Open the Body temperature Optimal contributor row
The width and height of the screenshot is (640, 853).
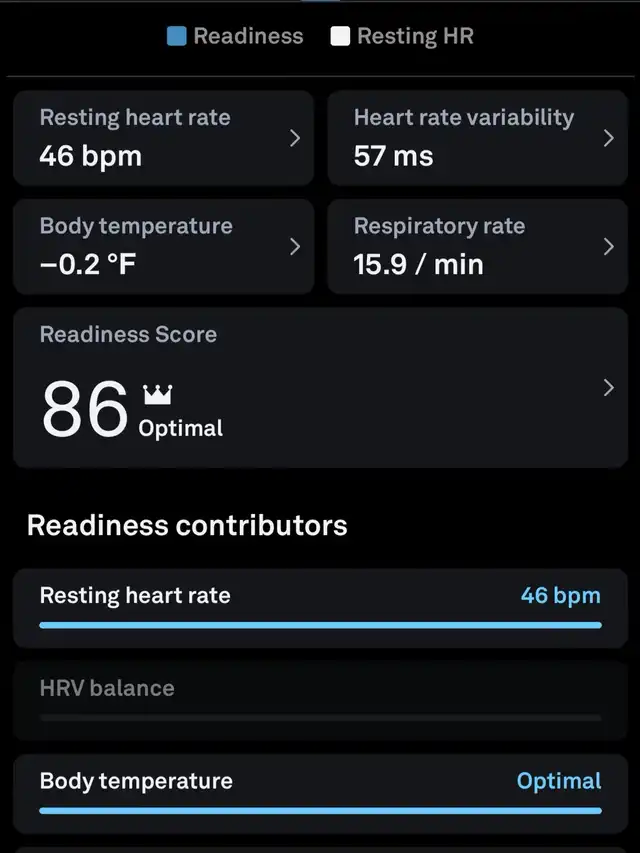pyautogui.click(x=320, y=792)
